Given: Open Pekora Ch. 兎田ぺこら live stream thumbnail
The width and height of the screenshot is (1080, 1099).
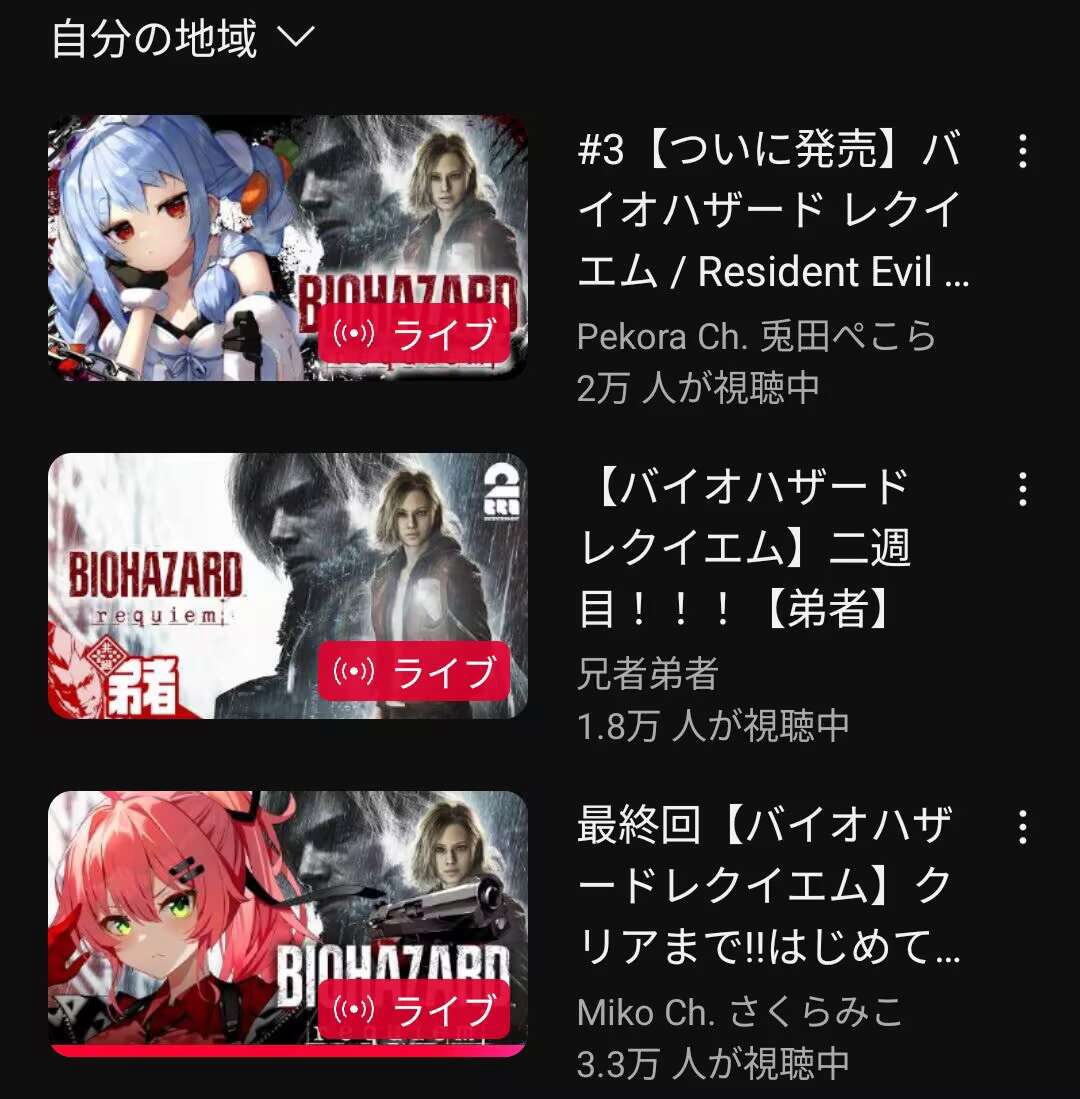Looking at the screenshot, I should click(x=288, y=247).
